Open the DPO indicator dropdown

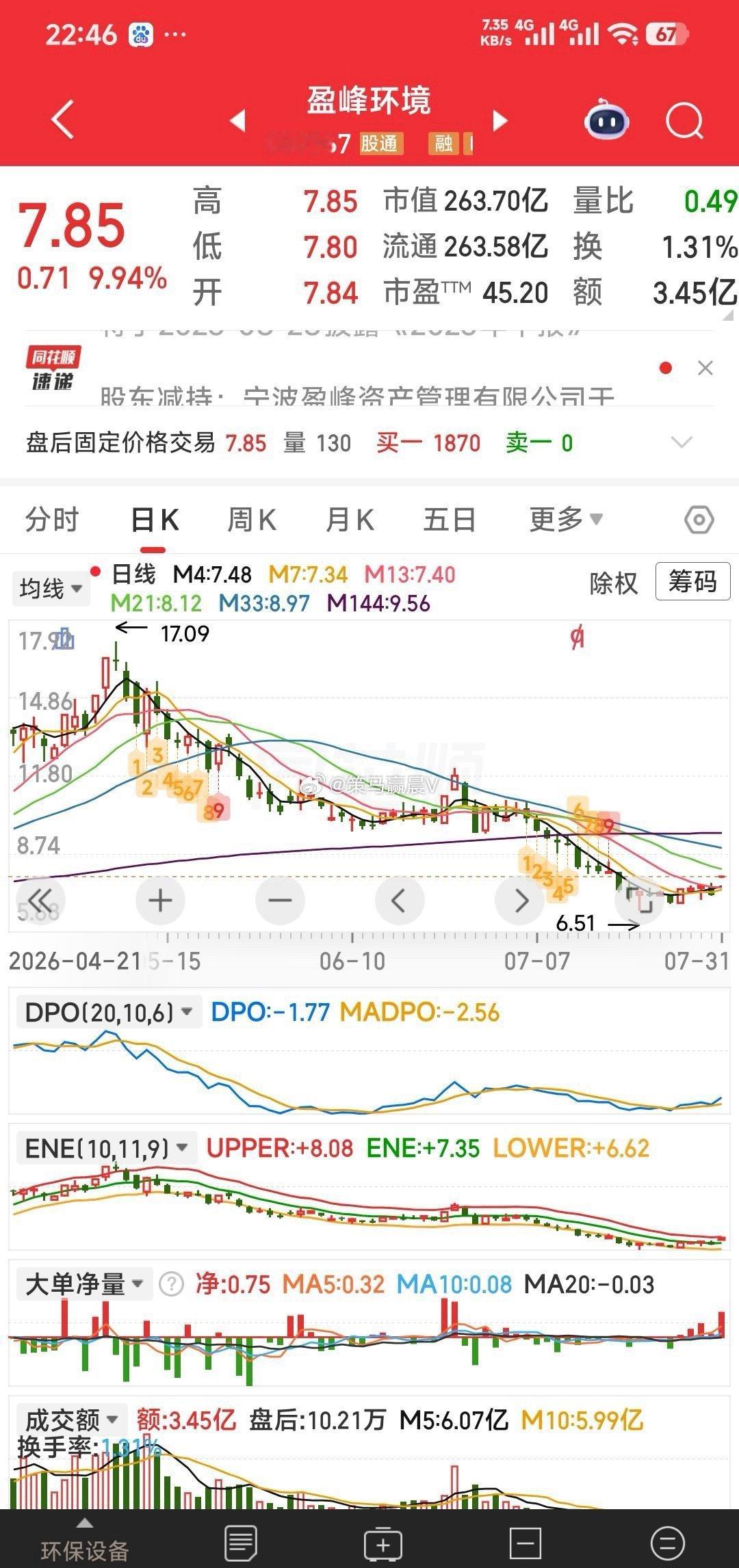[x=108, y=1012]
